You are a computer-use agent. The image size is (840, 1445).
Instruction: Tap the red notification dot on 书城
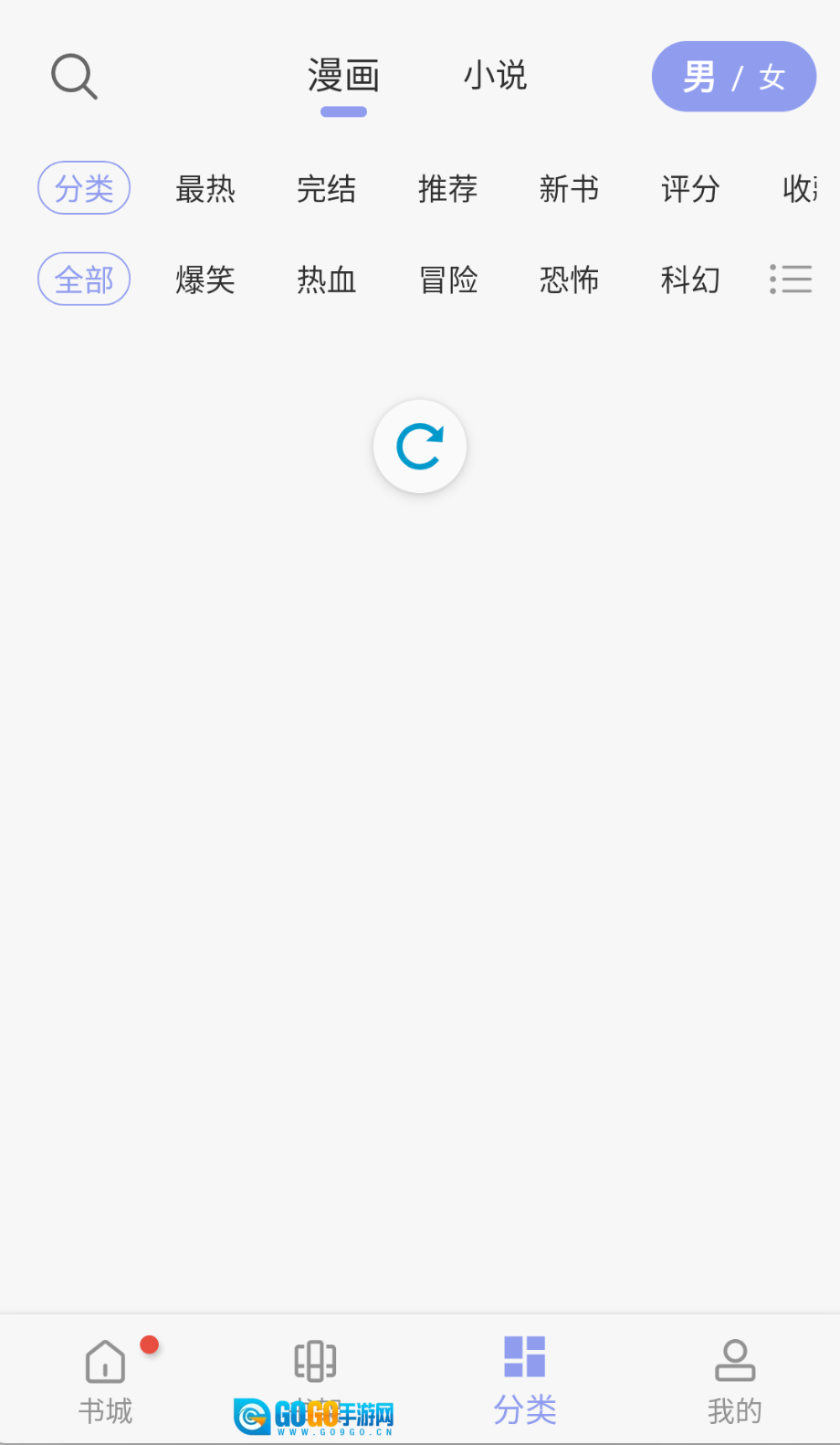pyautogui.click(x=150, y=1344)
